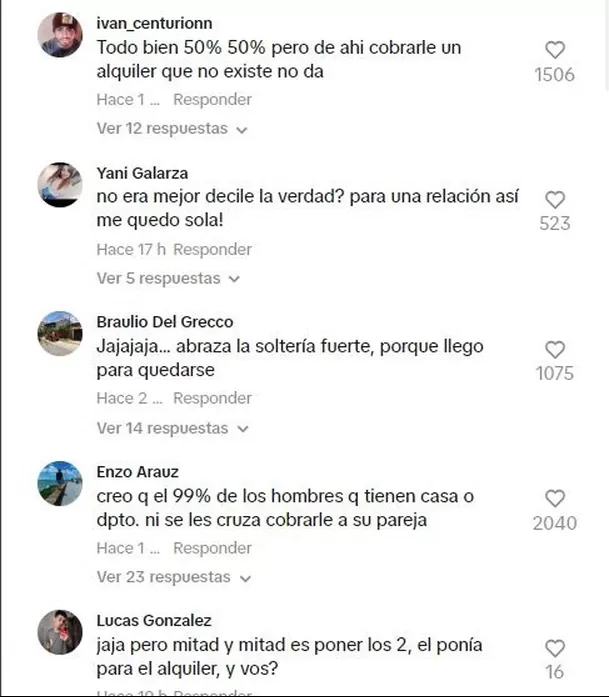
Task: Expand the 14 replies under Braulio Del Grecco
Action: [171, 428]
